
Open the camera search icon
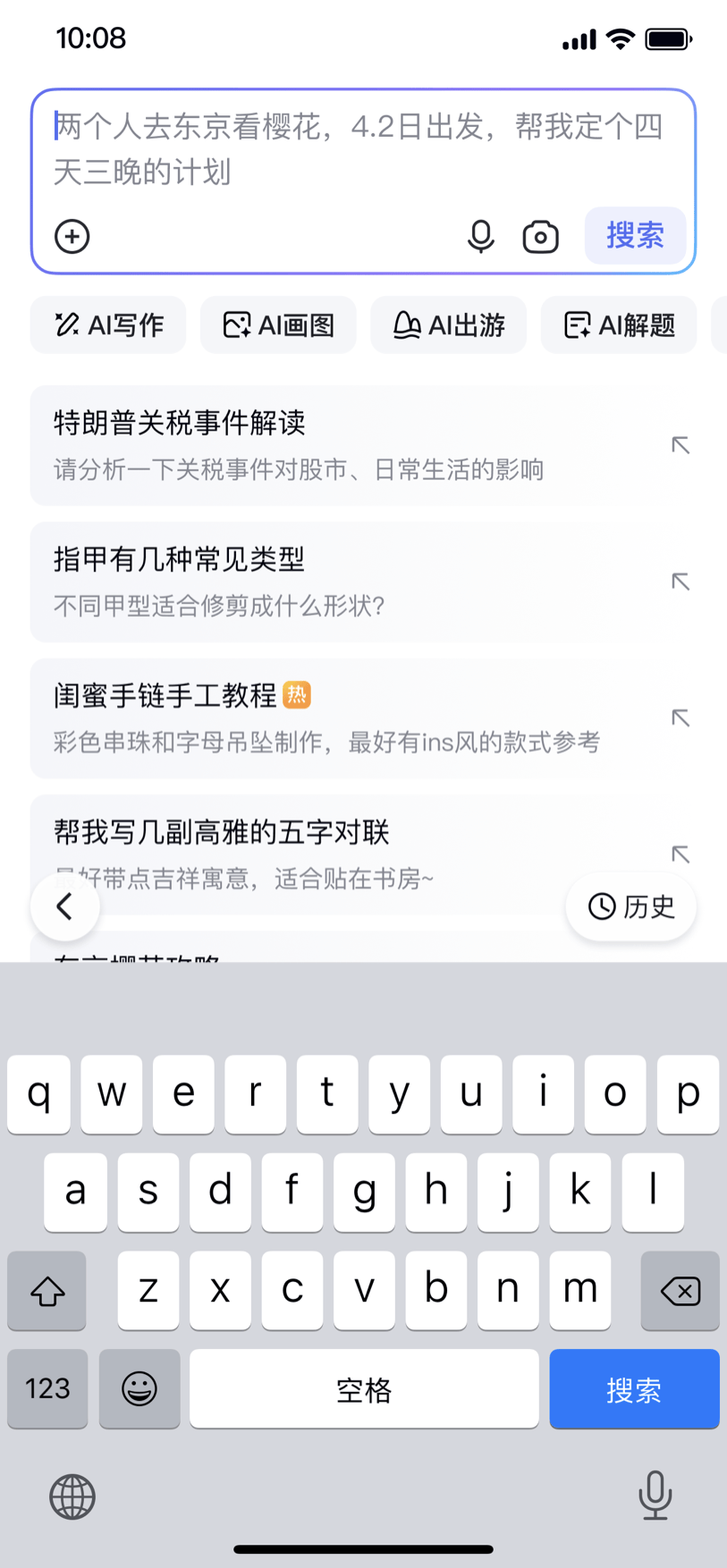tap(540, 237)
